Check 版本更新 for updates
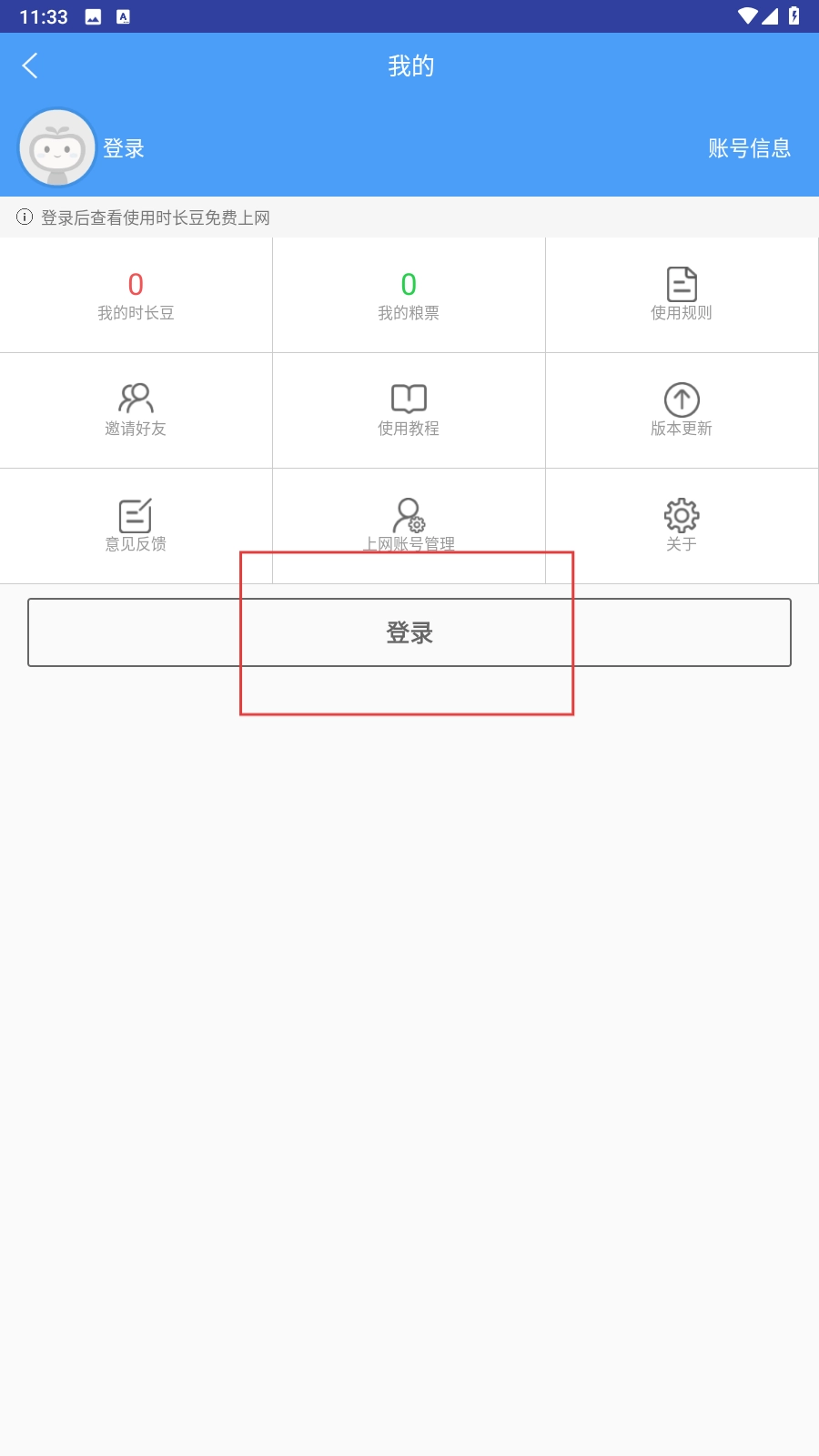The height and width of the screenshot is (1456, 819). [682, 410]
